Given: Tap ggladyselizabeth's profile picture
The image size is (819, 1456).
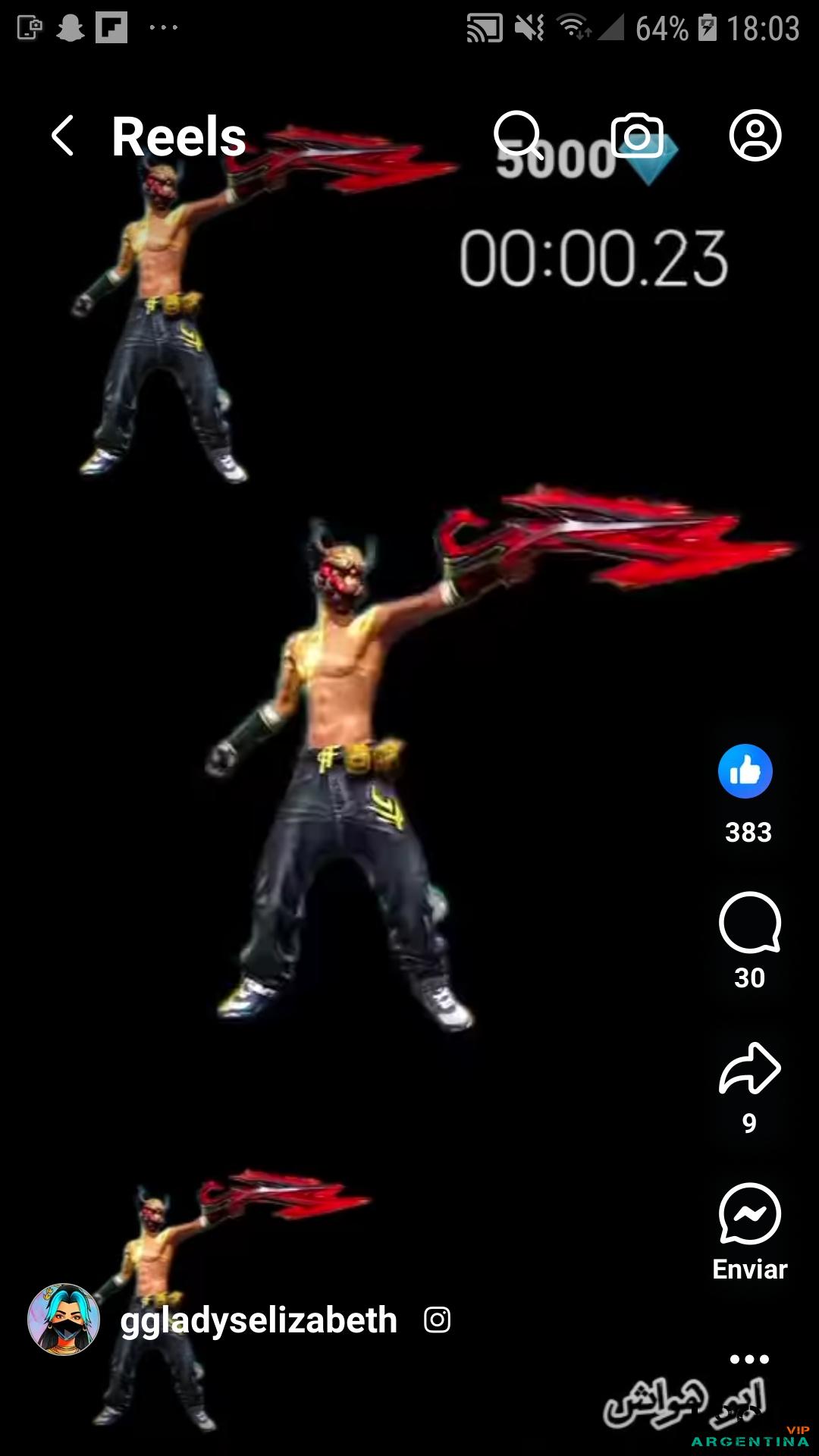Looking at the screenshot, I should point(64,1319).
